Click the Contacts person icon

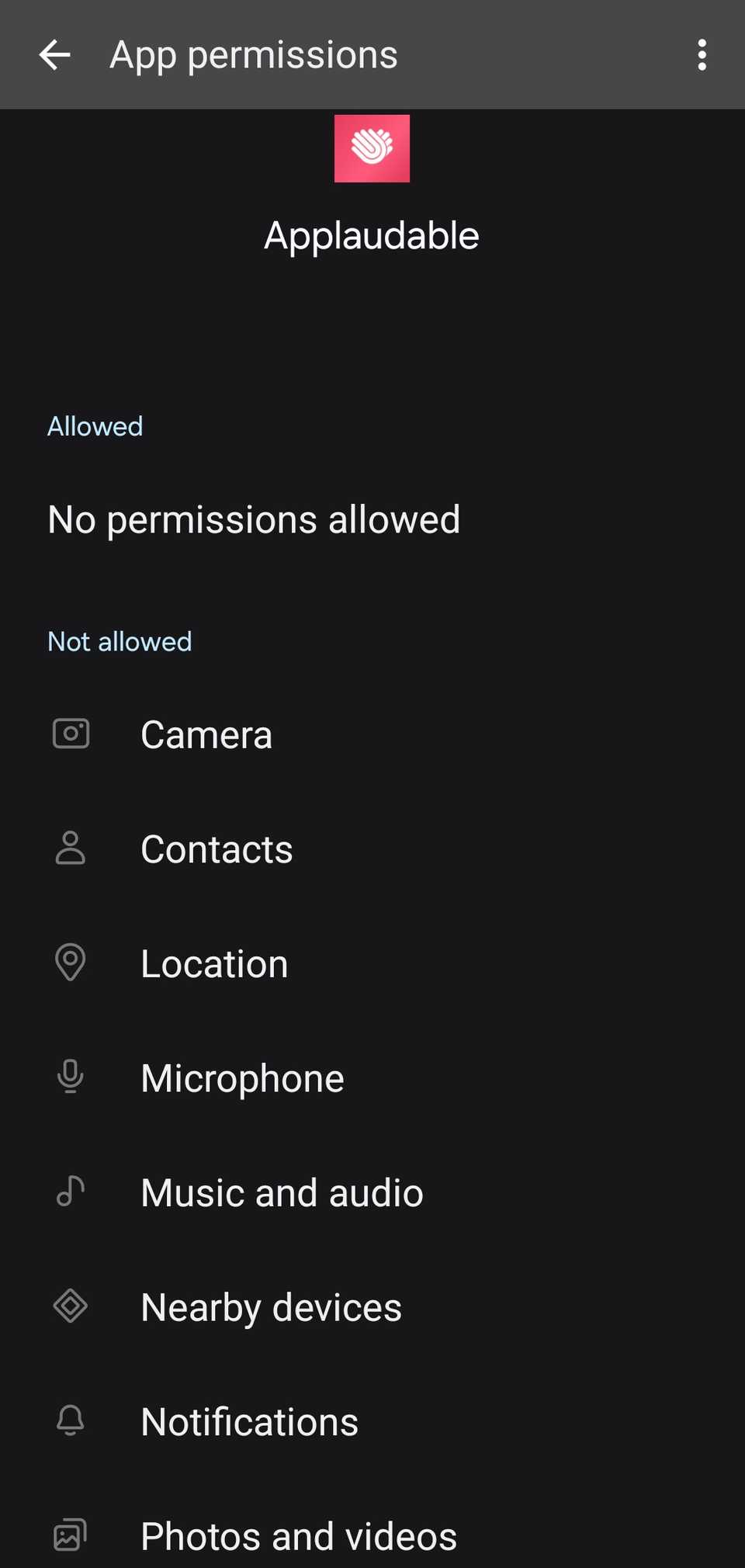point(70,848)
